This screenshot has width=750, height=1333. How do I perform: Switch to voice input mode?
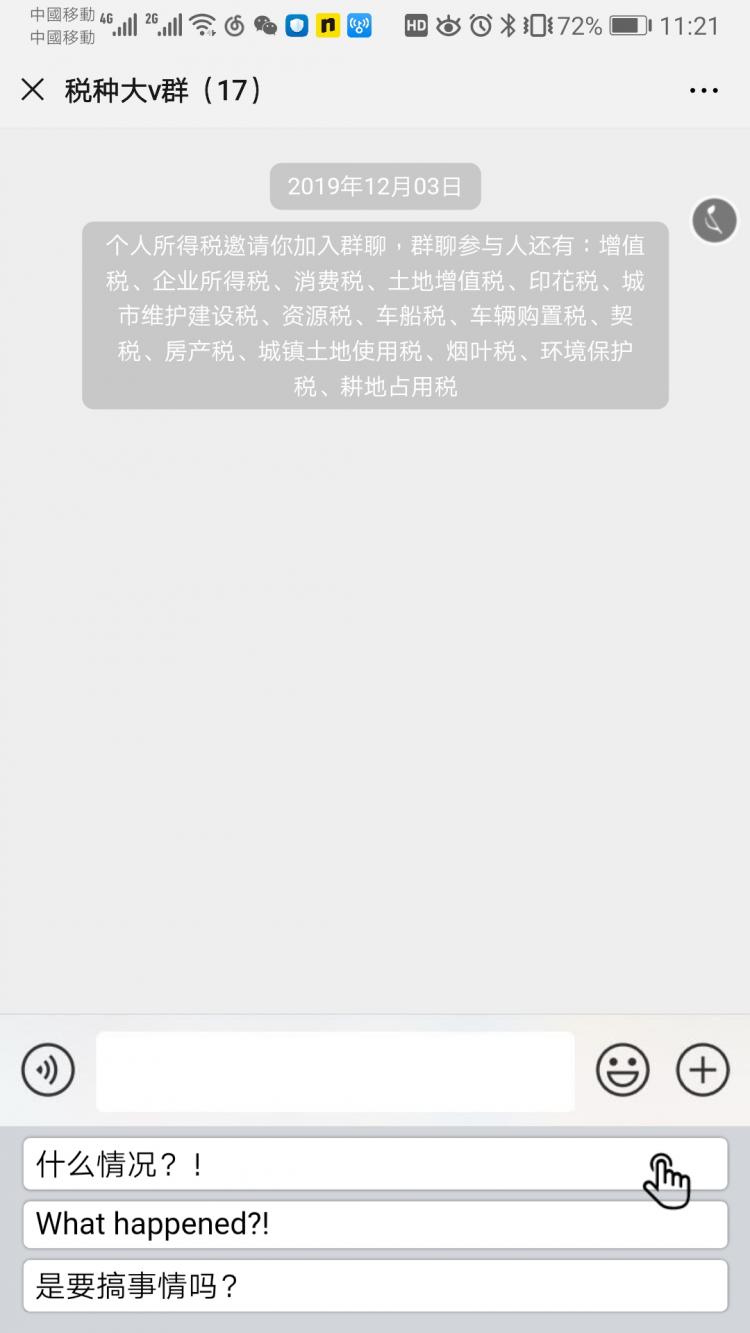click(48, 1070)
